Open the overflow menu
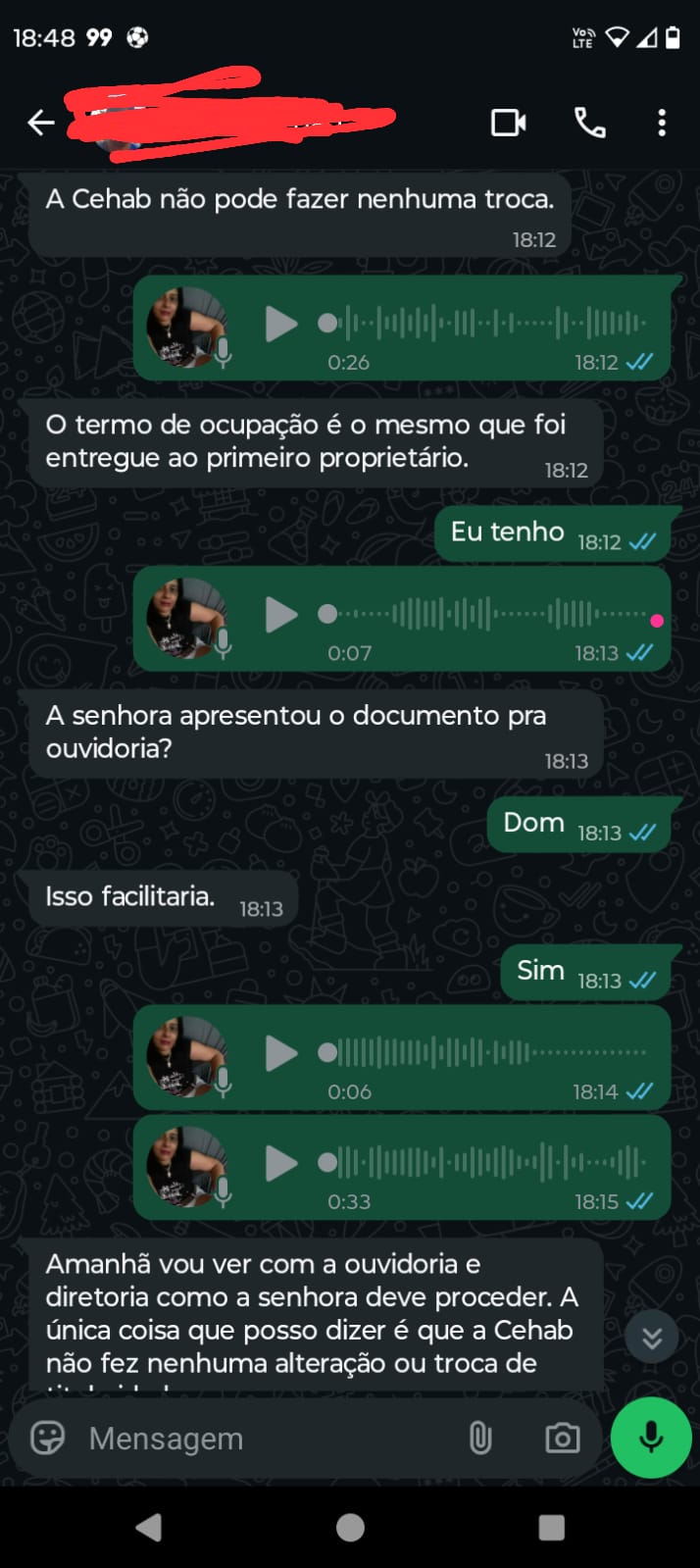700x1568 pixels. tap(662, 123)
